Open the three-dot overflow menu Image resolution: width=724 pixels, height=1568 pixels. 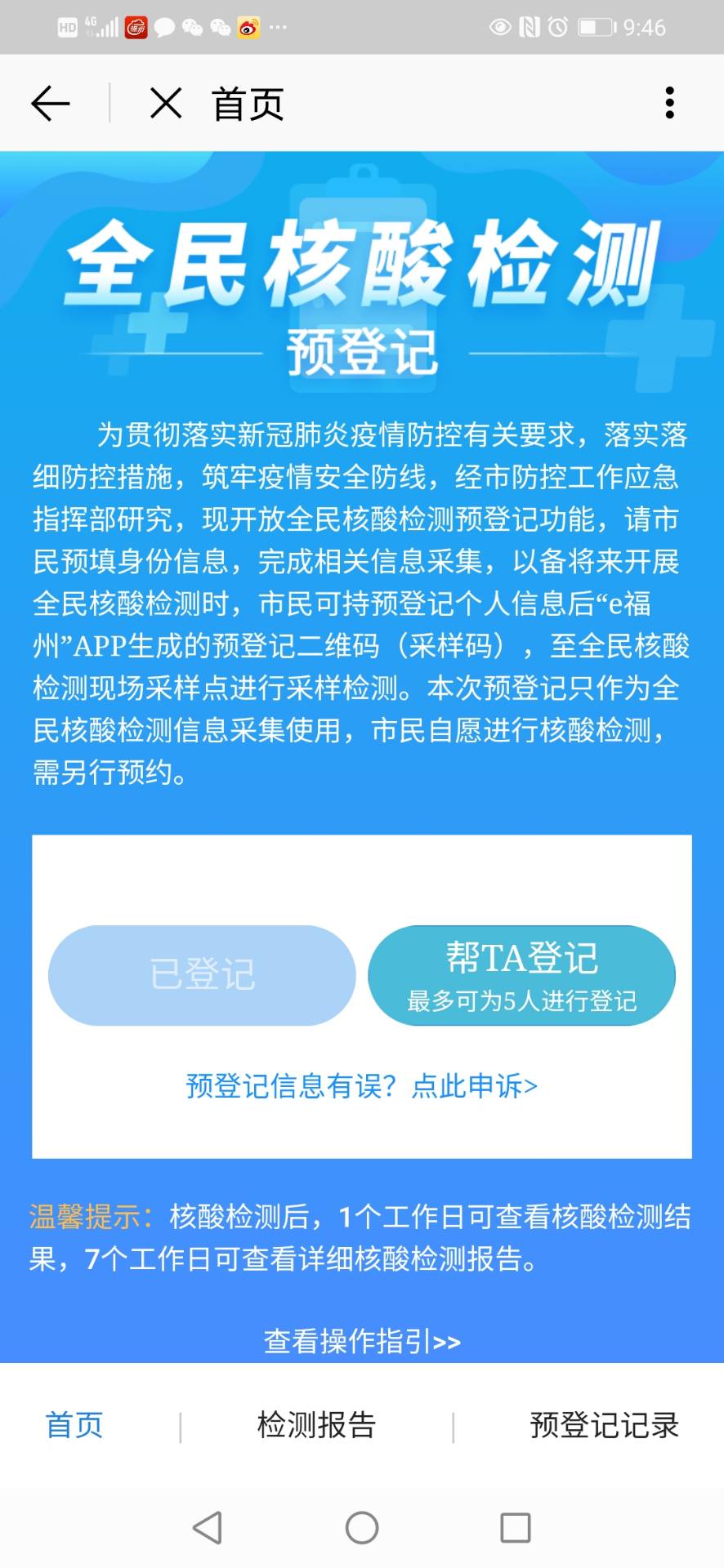[x=669, y=103]
